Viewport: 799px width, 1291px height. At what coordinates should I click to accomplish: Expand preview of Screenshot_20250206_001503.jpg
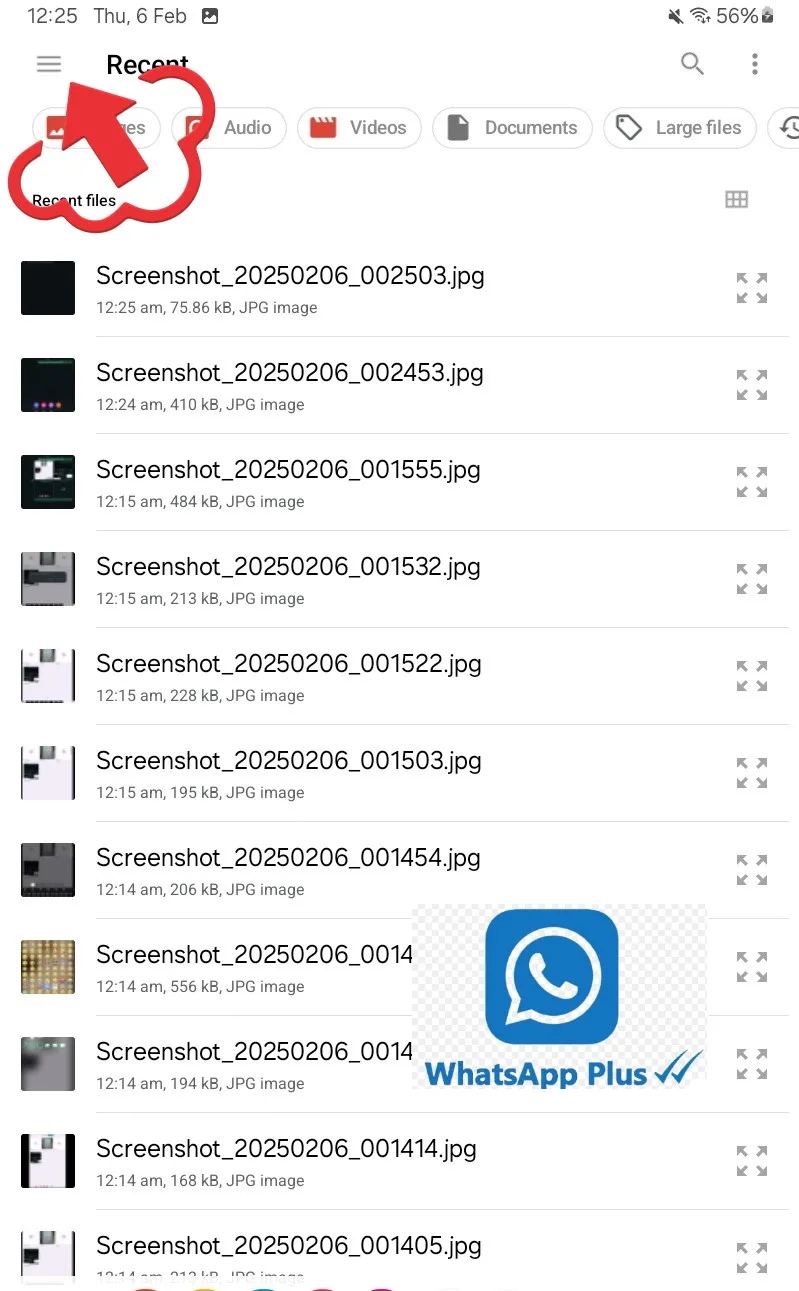tap(752, 773)
